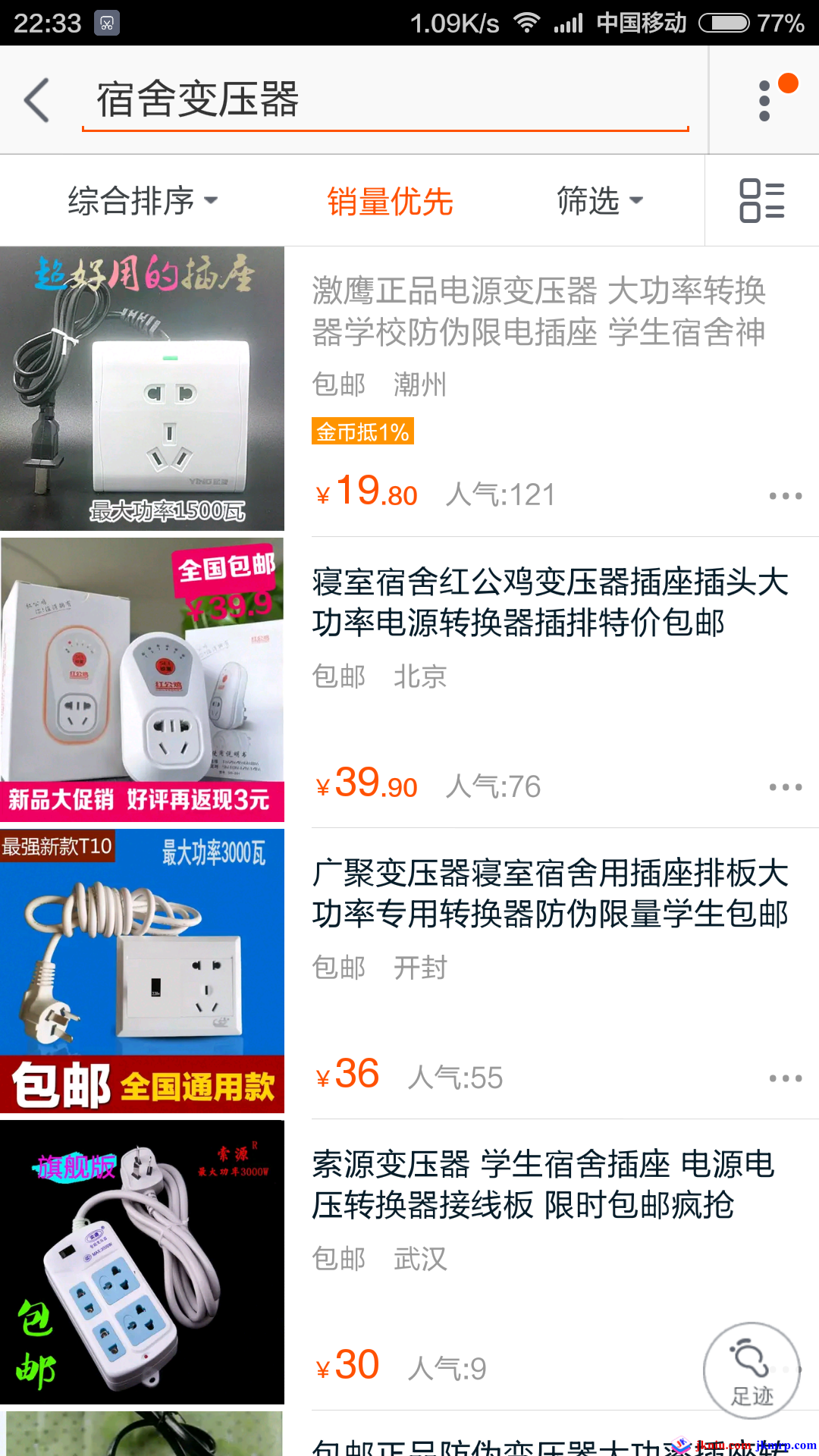Image resolution: width=819 pixels, height=1456 pixels.
Task: Open more options for the ¥39.90 item
Action: [785, 787]
